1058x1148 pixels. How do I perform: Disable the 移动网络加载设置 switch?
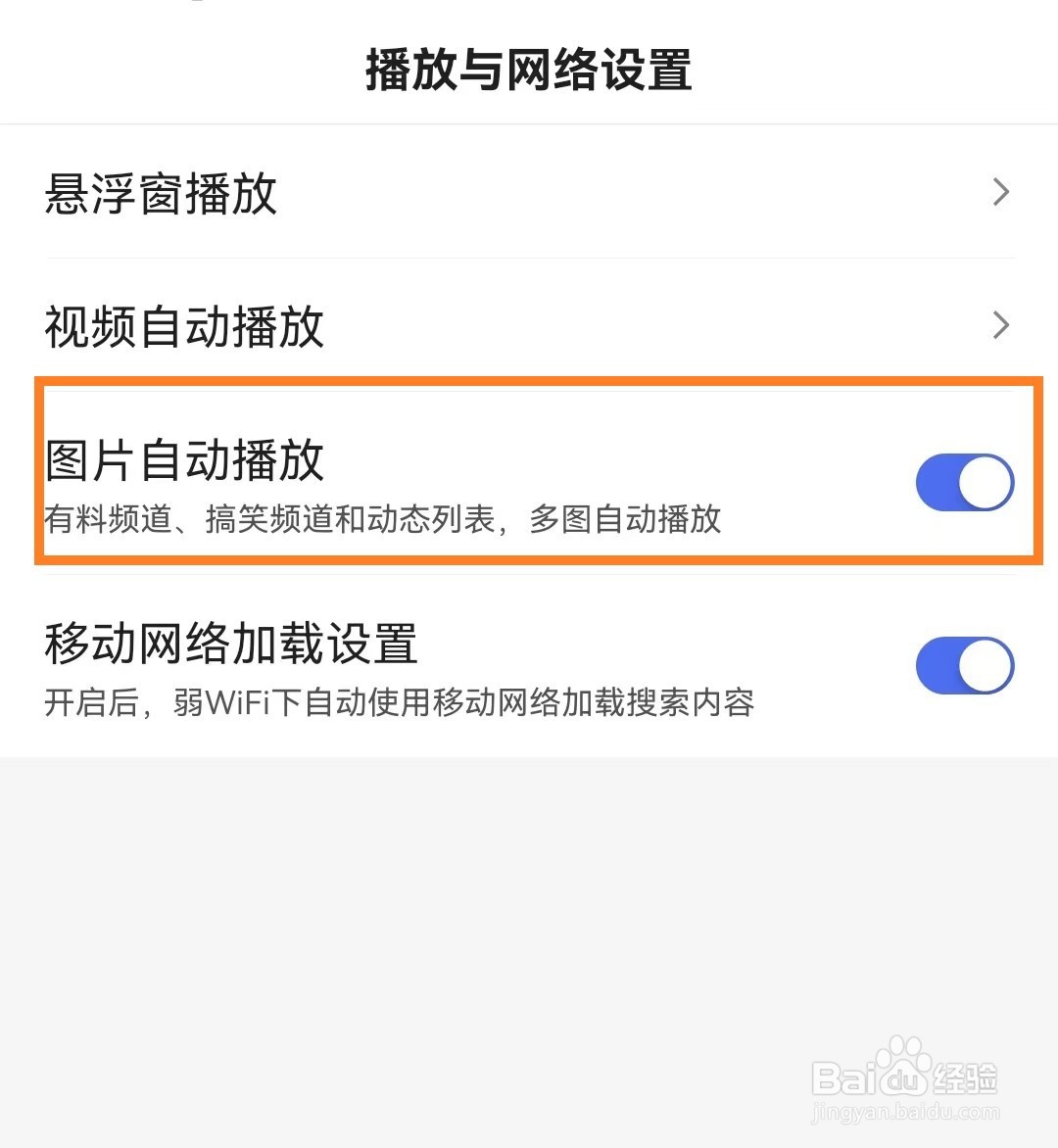[965, 665]
